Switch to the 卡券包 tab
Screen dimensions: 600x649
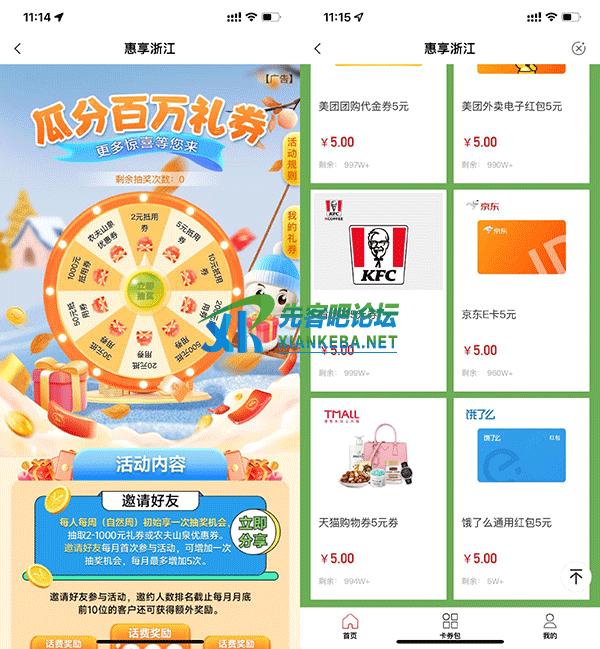(450, 626)
